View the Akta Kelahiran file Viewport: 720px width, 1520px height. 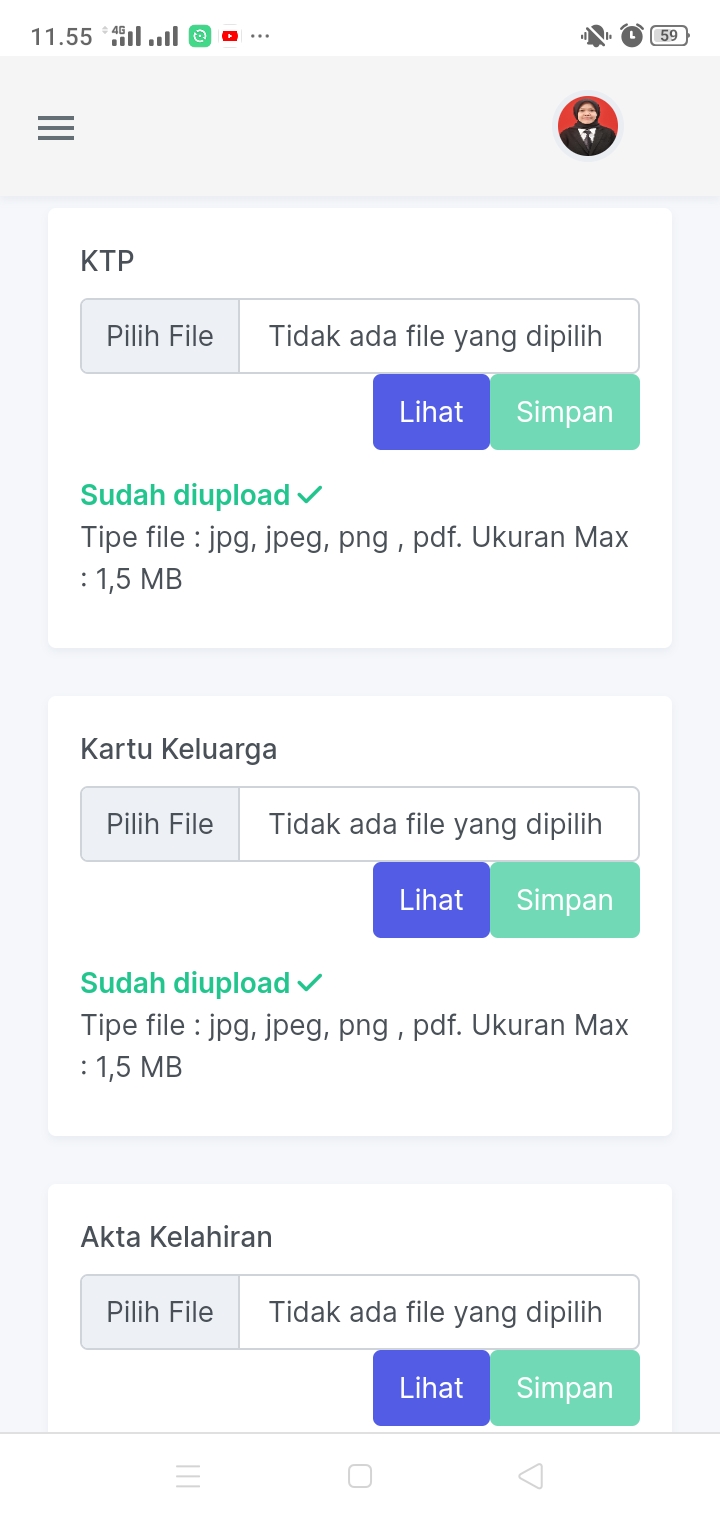pos(431,1388)
